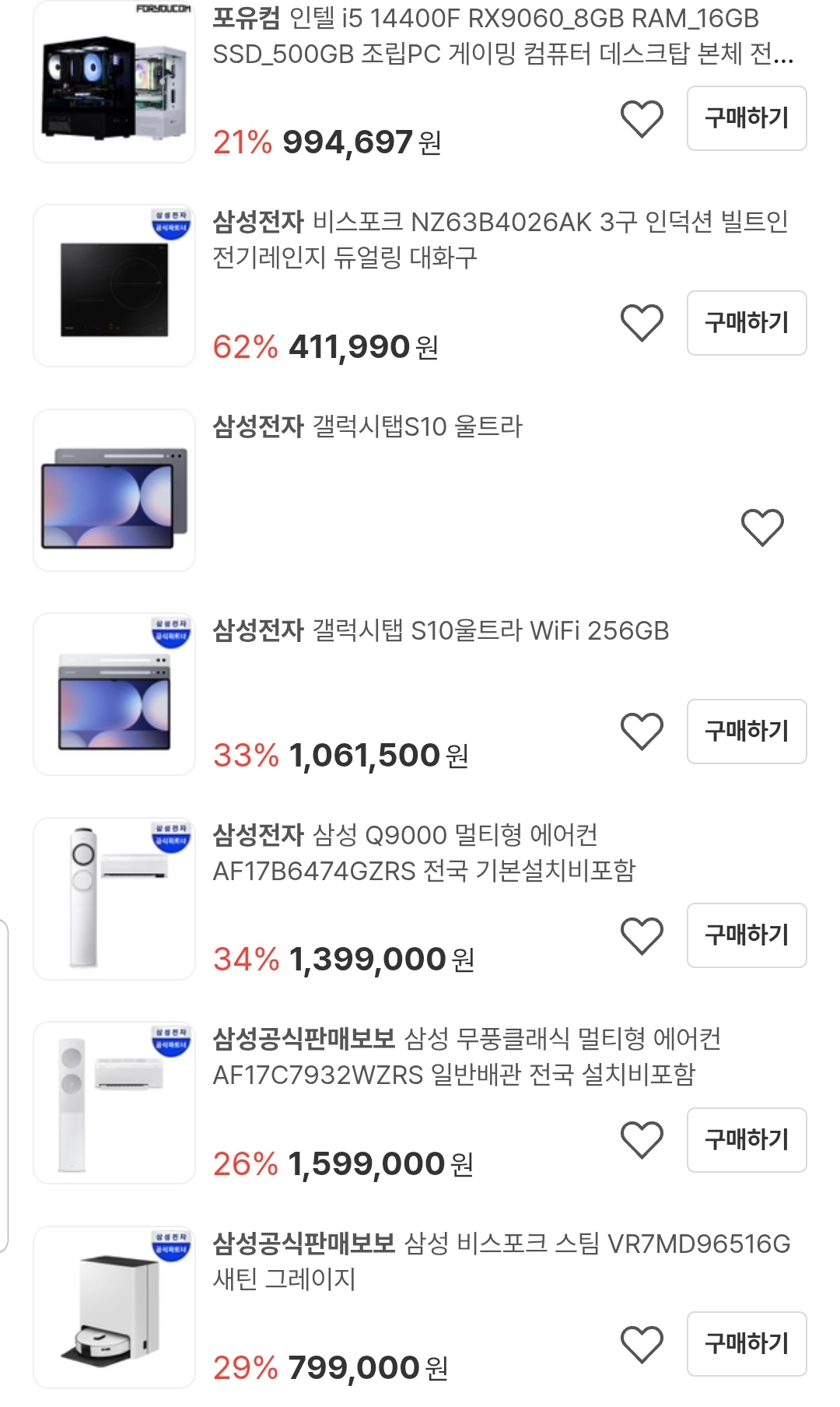Wishlist the 갤럭시탭 S10울트라 WiFi 256GB
840x1407 pixels.
[642, 732]
